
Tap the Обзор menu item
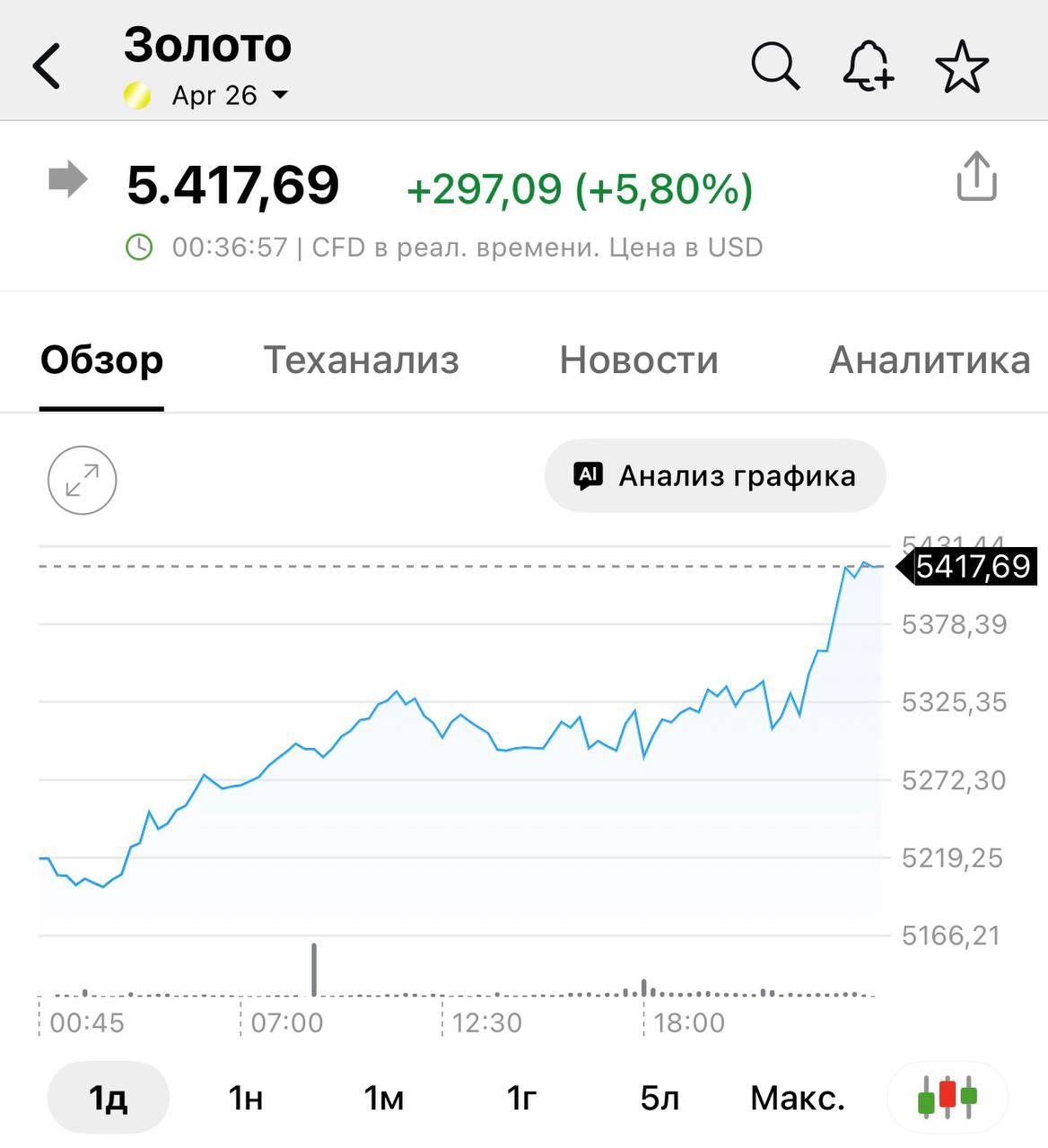100,360
